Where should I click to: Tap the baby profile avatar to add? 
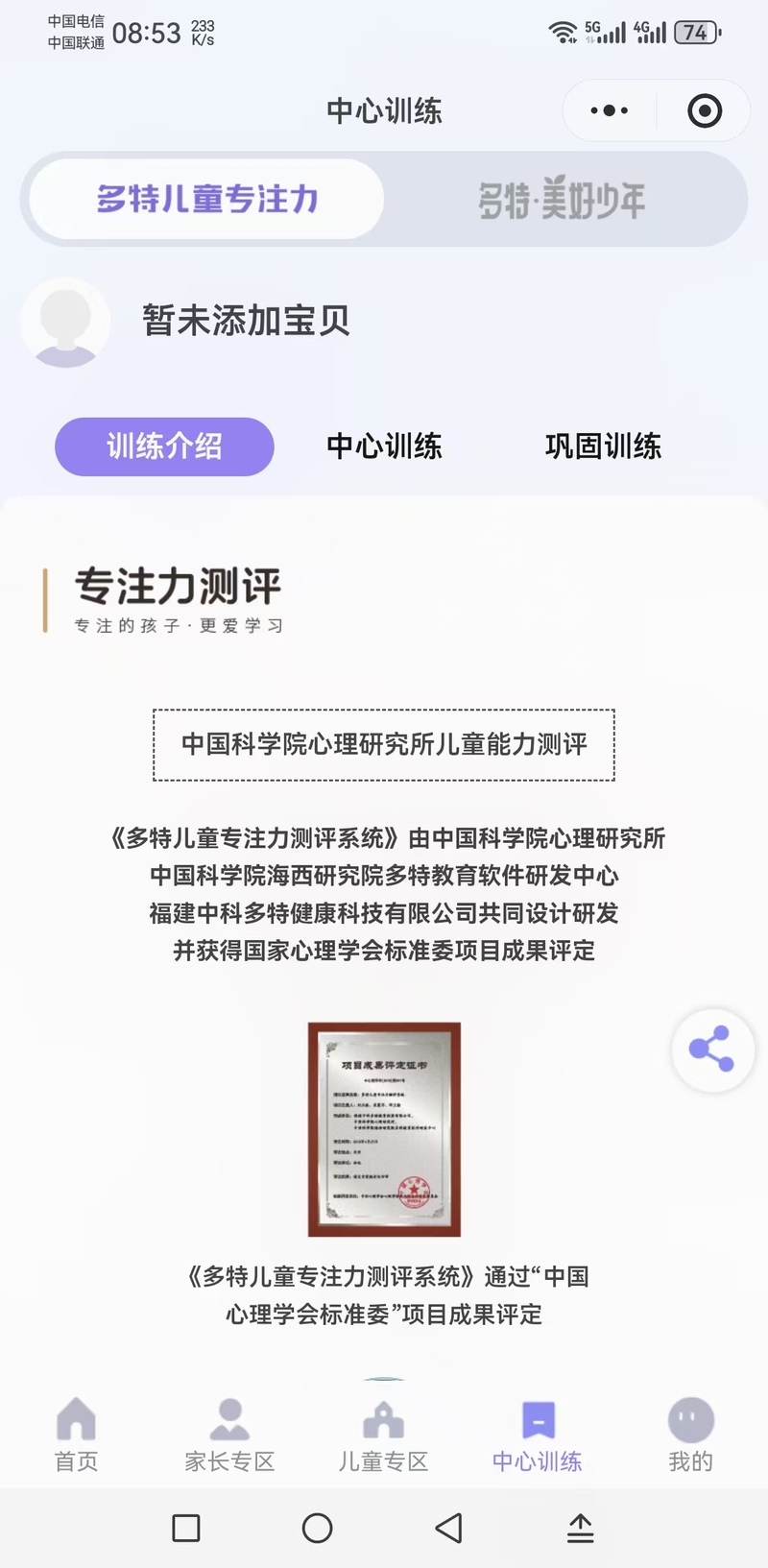click(65, 322)
